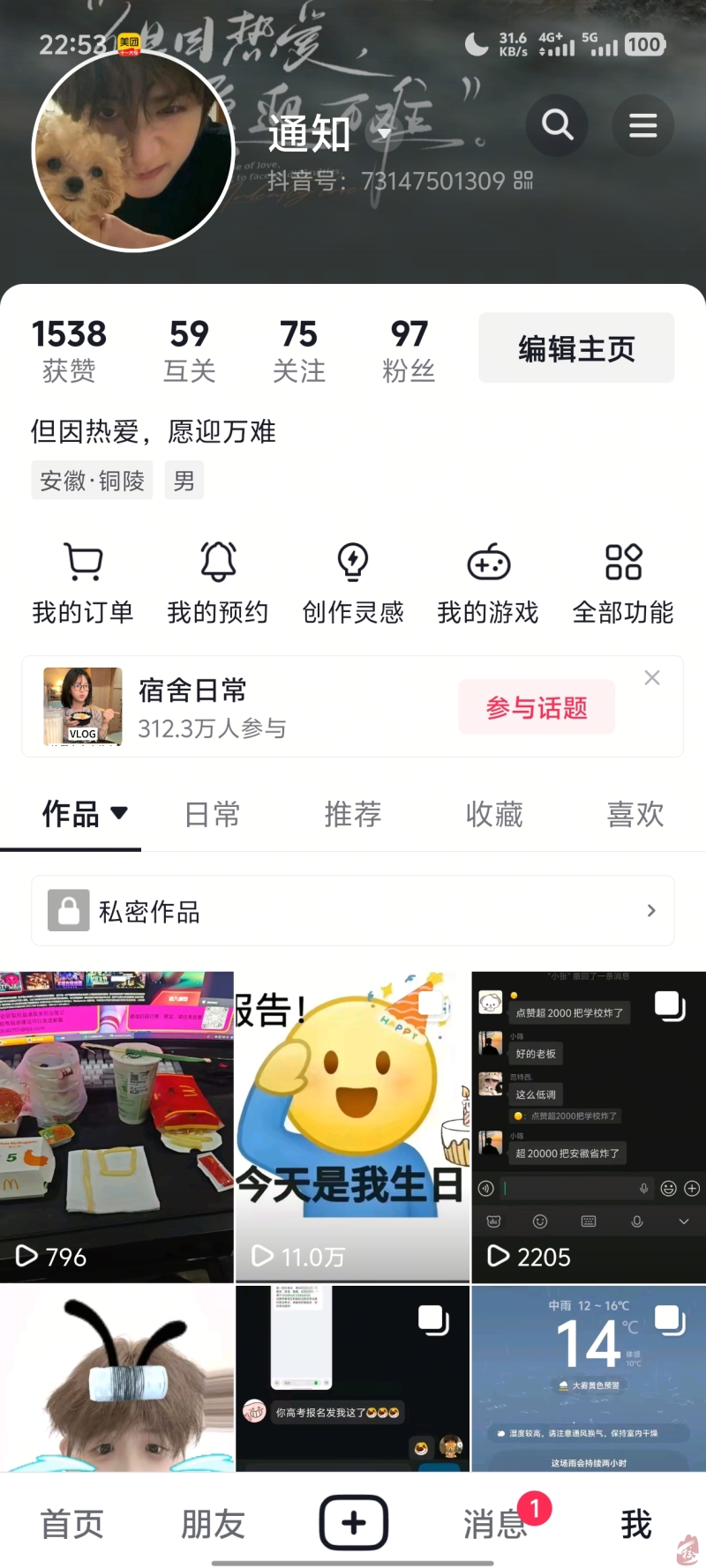Dismiss the 宿舍日常 topic banner
Screen dimensions: 706x1568
[652, 677]
